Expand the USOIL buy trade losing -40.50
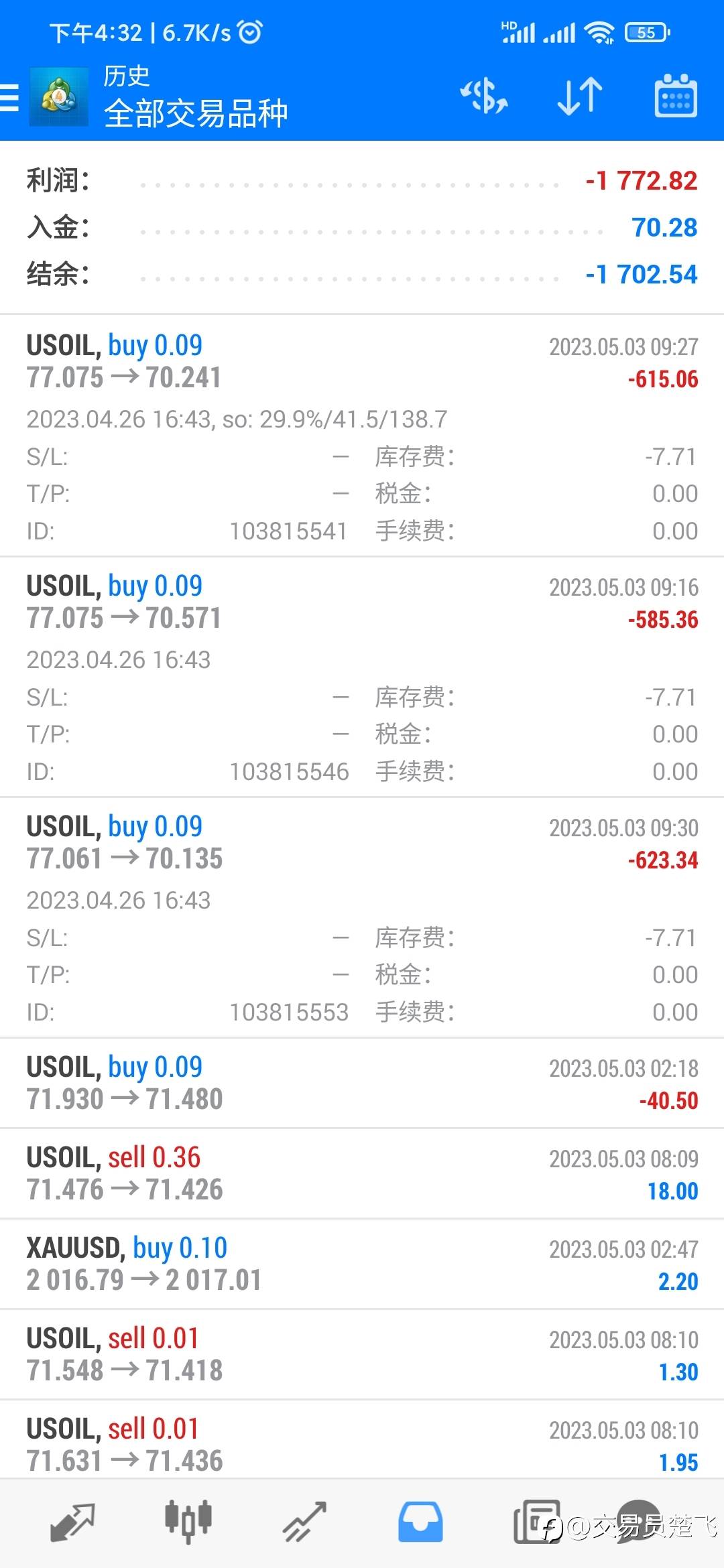This screenshot has width=724, height=1568. 362,1083
